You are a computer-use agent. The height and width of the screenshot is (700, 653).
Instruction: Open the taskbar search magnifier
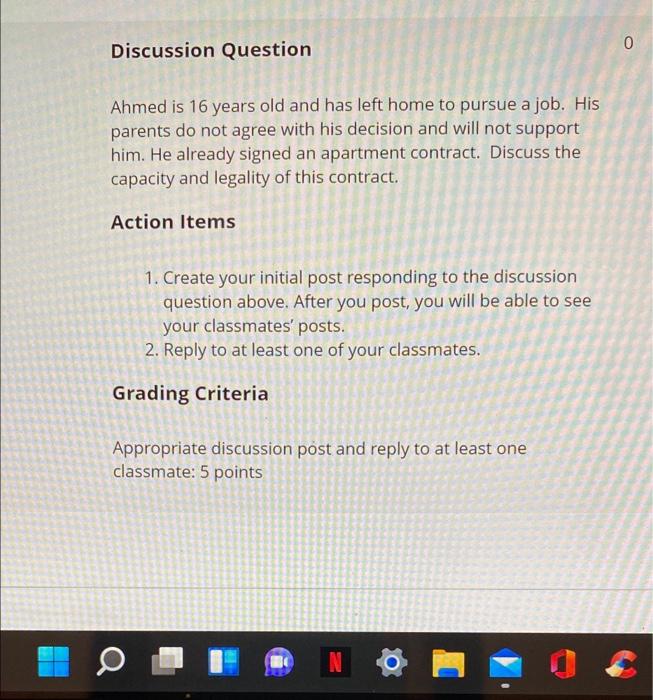tap(108, 660)
